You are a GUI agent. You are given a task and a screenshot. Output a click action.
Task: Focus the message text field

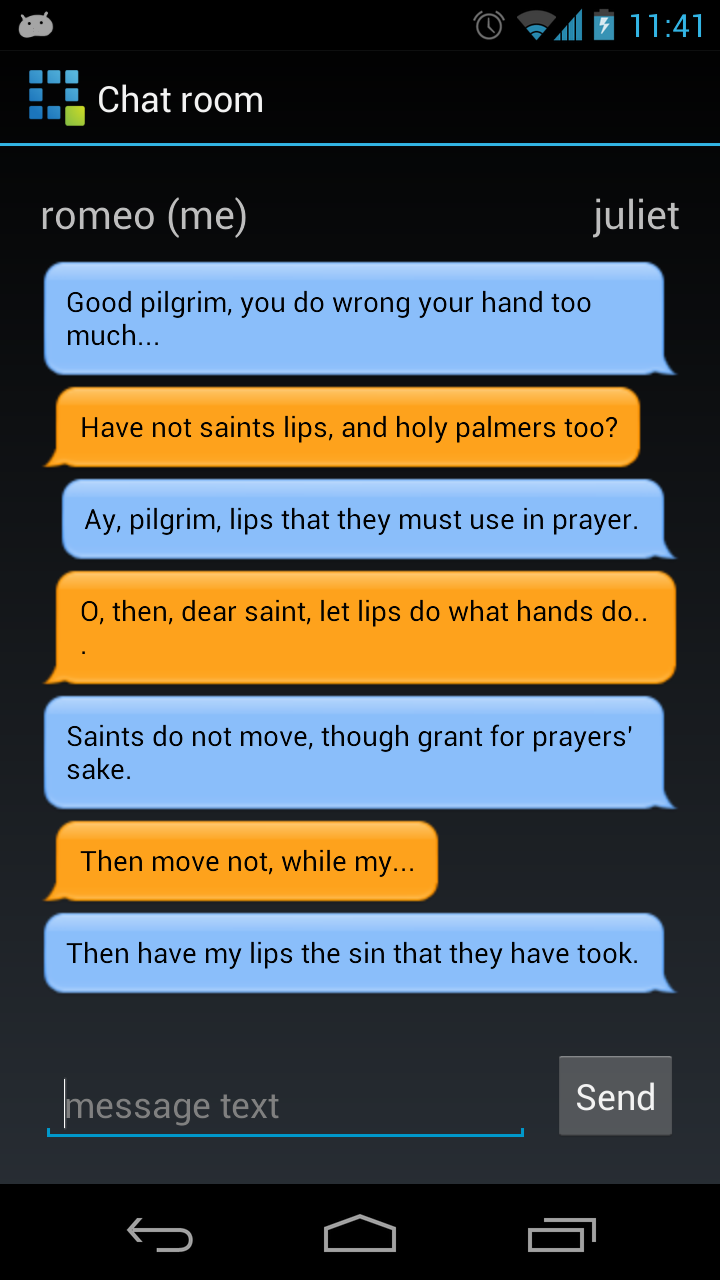click(285, 1105)
